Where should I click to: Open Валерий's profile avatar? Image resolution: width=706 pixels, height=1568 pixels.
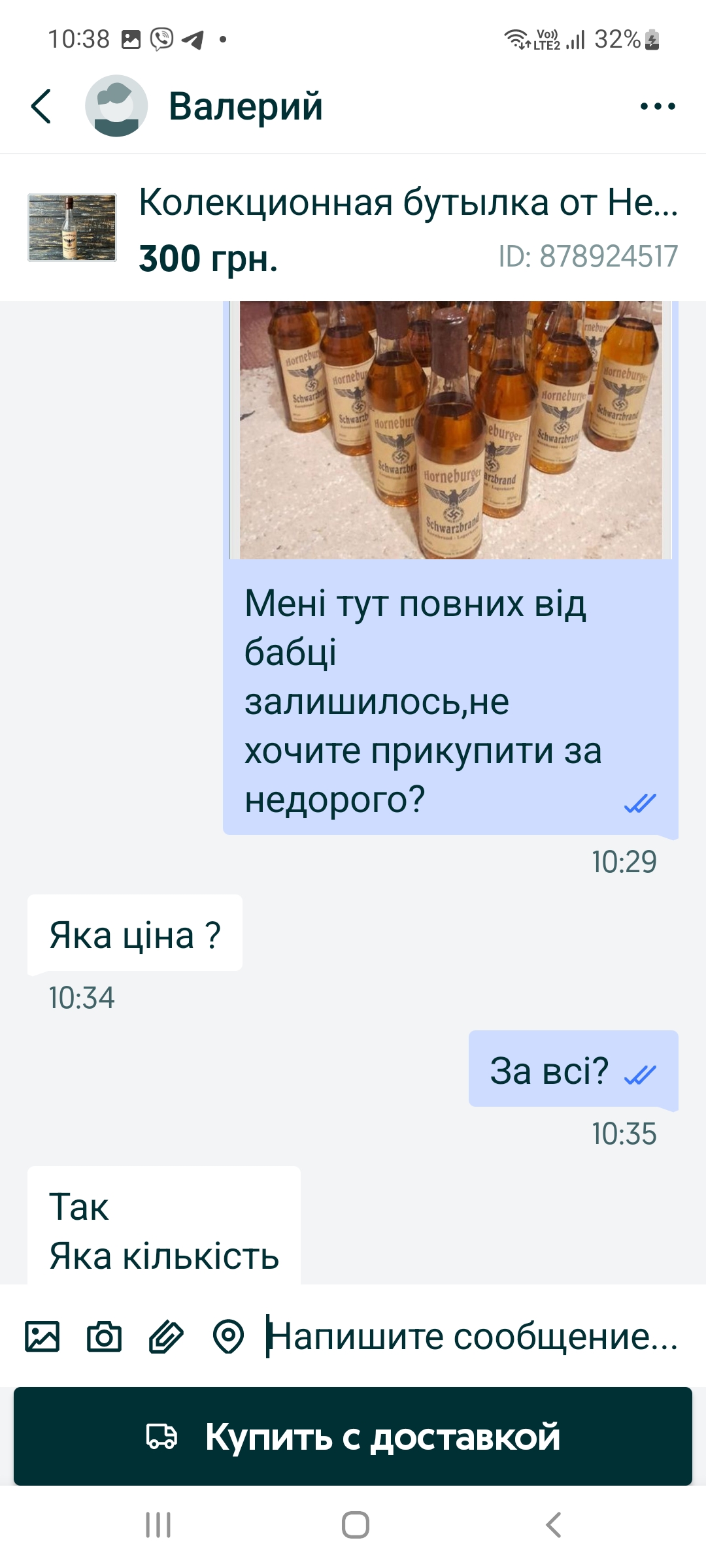coord(116,106)
